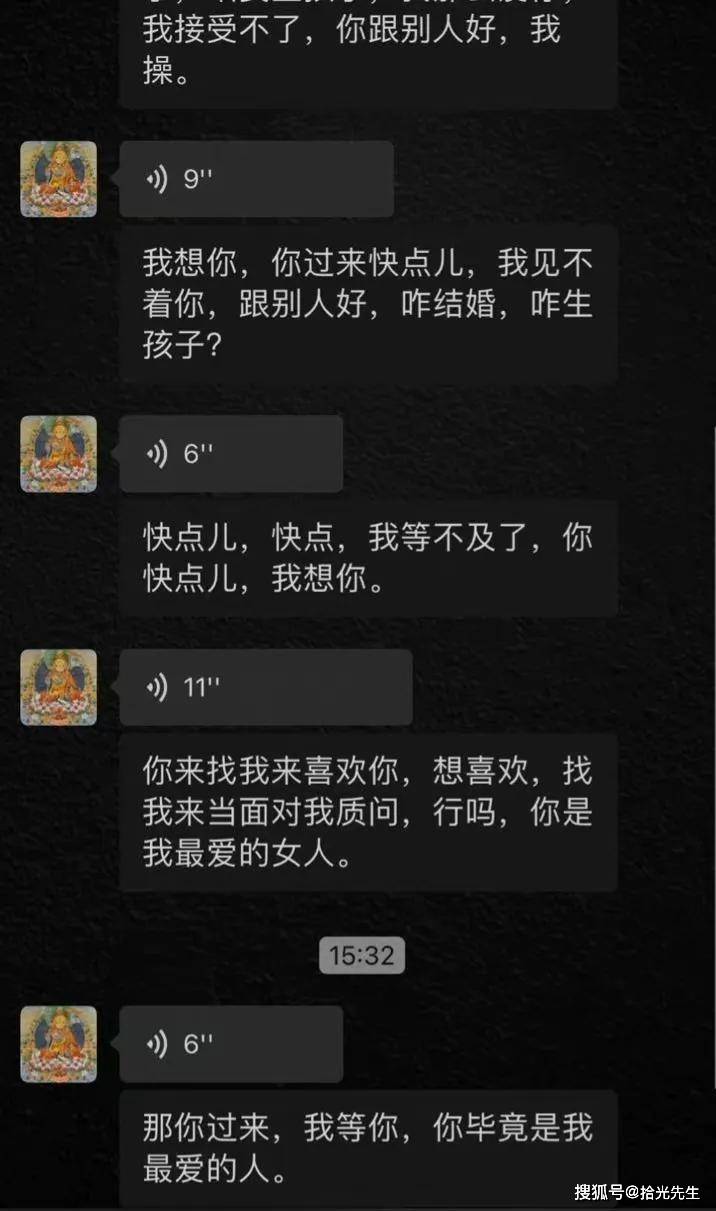The image size is (716, 1211).
Task: Open sender's avatar beside the 9-second voice message
Action: [x=59, y=179]
